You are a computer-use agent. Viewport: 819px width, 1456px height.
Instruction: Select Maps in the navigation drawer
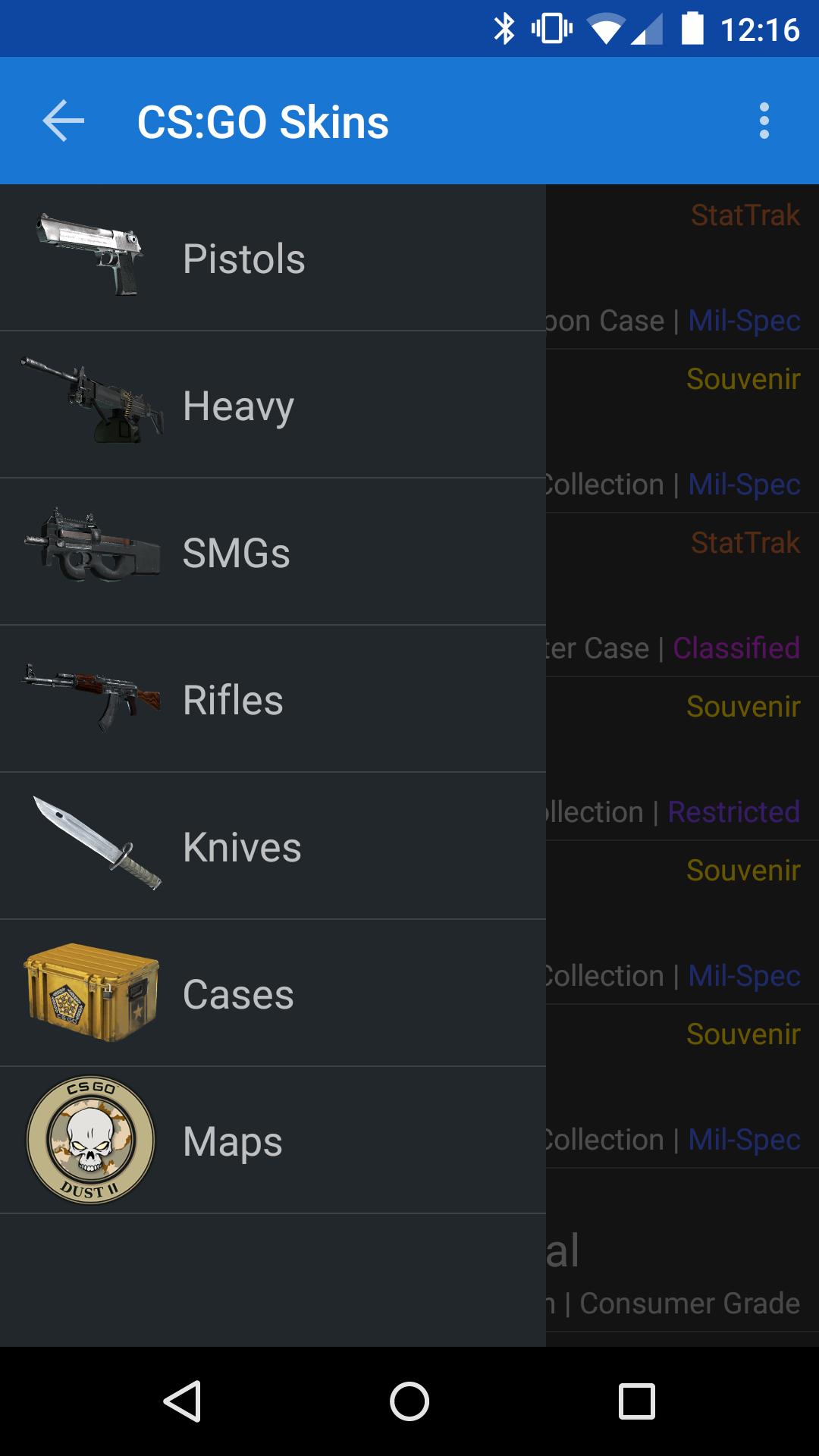(231, 1140)
